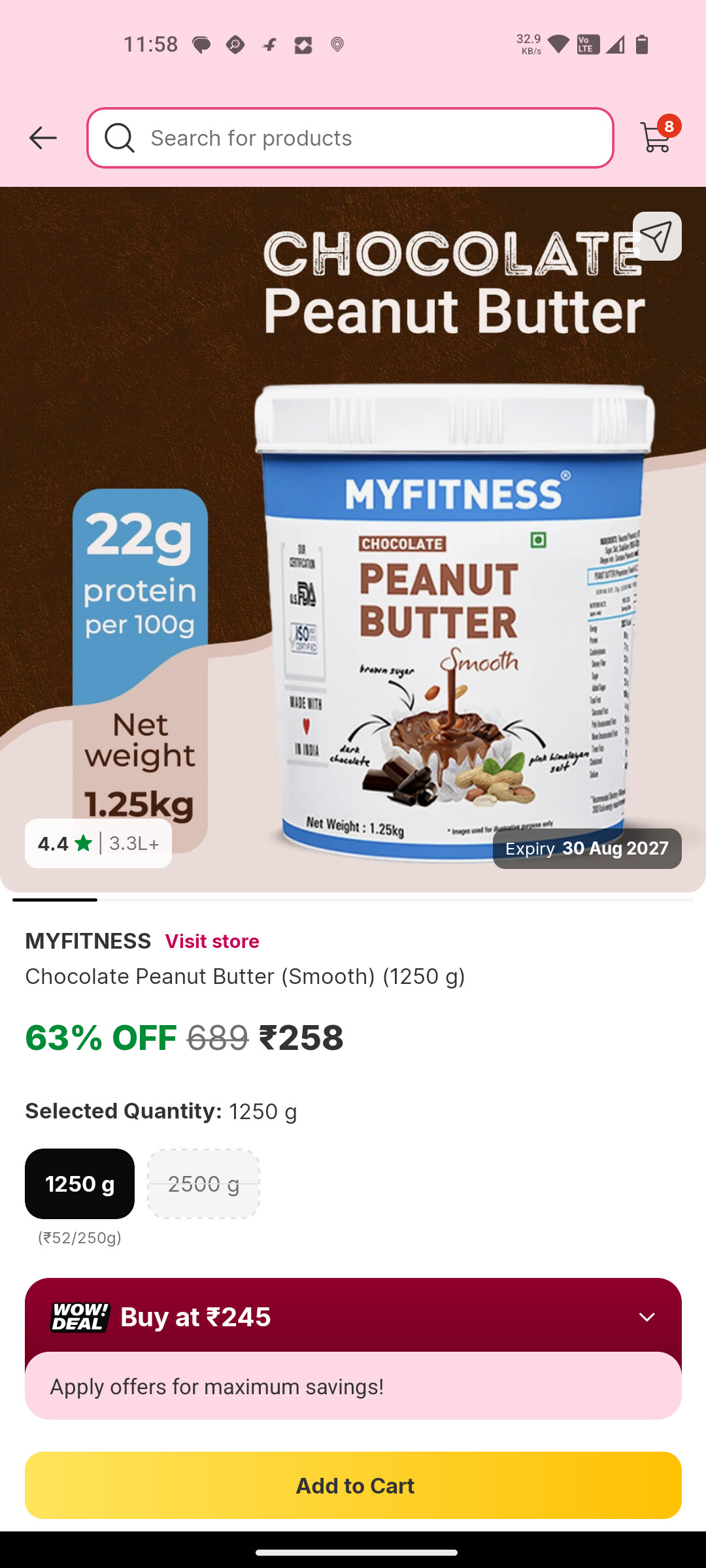
Task: Share this peanut butter product
Action: [x=657, y=237]
